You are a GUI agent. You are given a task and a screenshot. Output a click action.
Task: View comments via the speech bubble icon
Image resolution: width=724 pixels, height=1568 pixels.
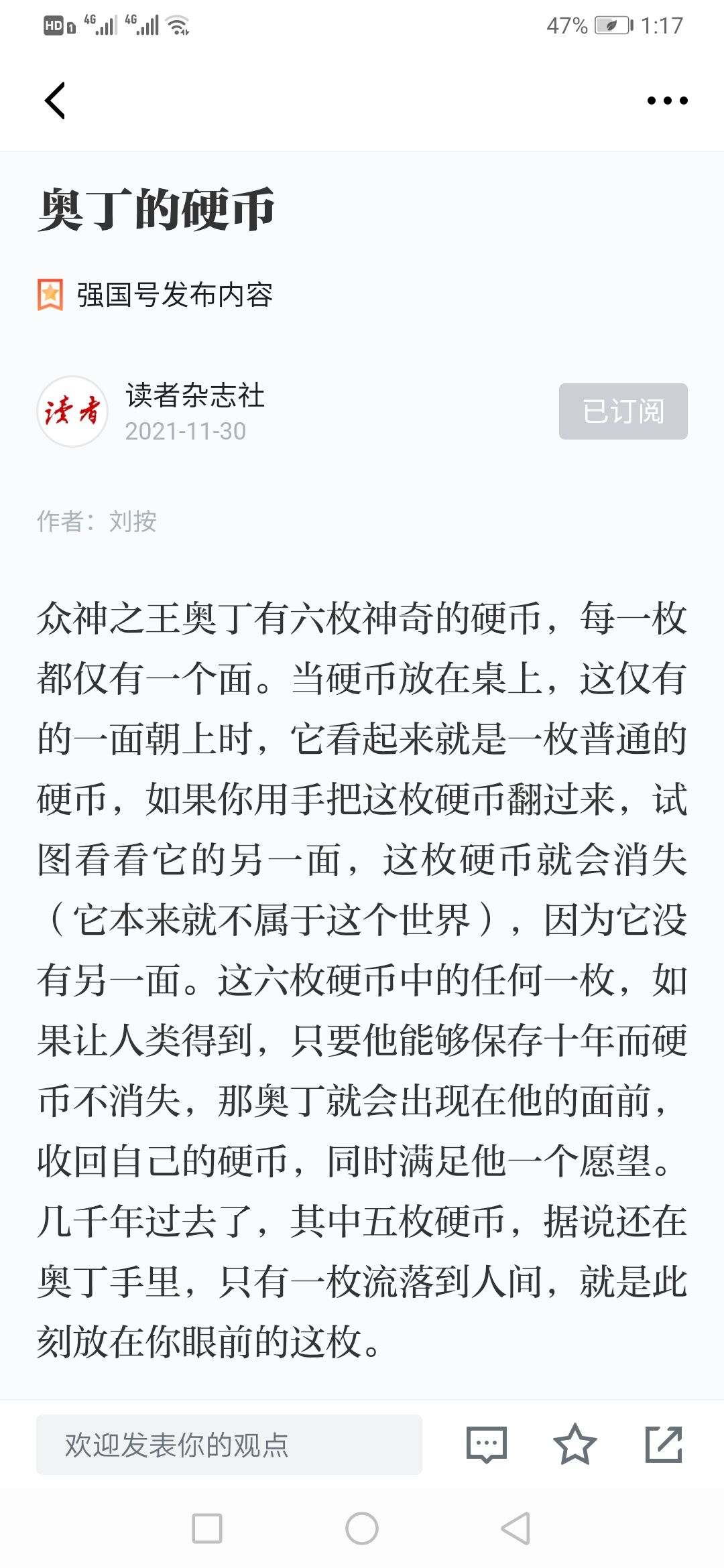point(487,1444)
